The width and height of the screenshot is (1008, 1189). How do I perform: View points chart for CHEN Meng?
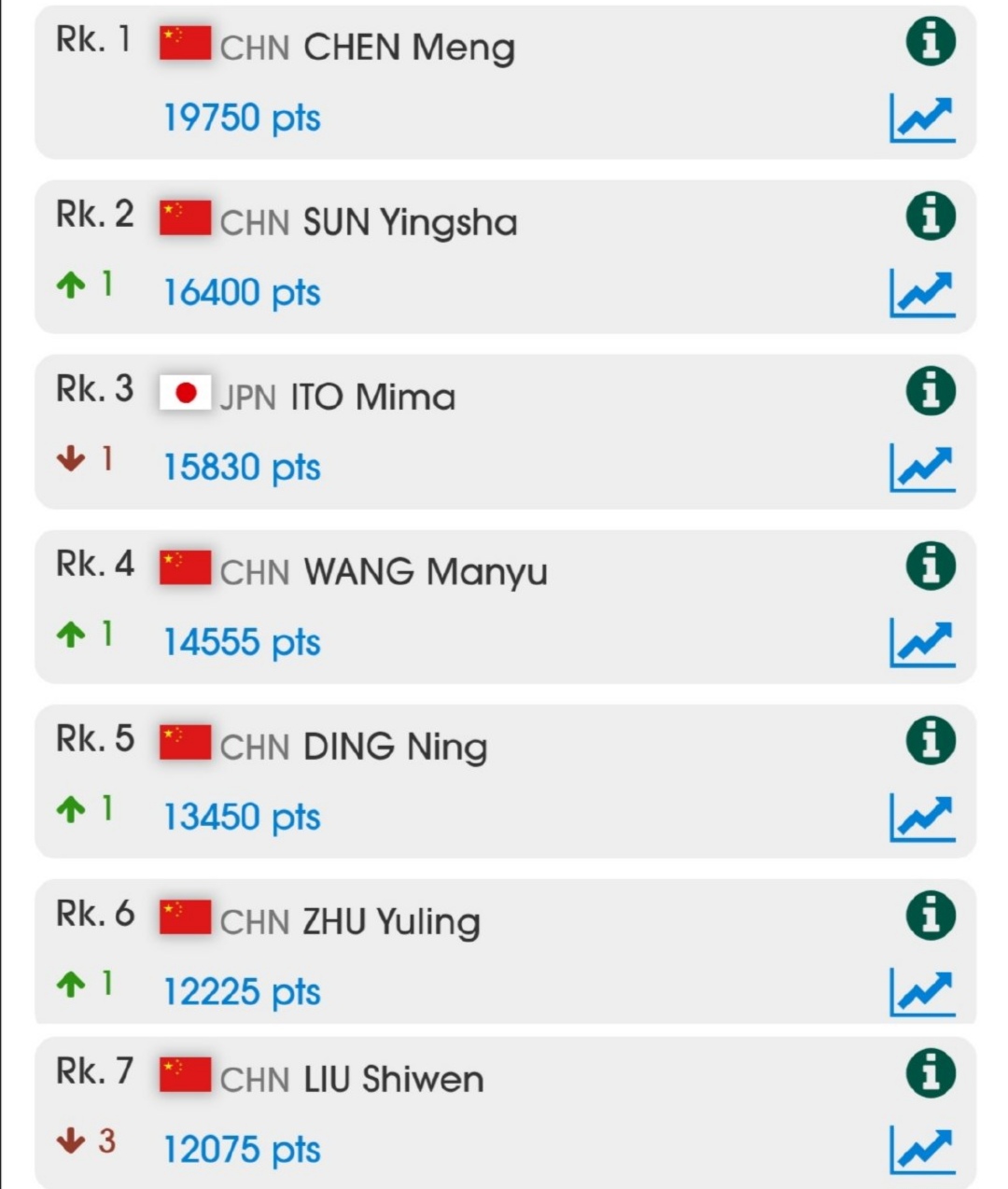point(922,119)
